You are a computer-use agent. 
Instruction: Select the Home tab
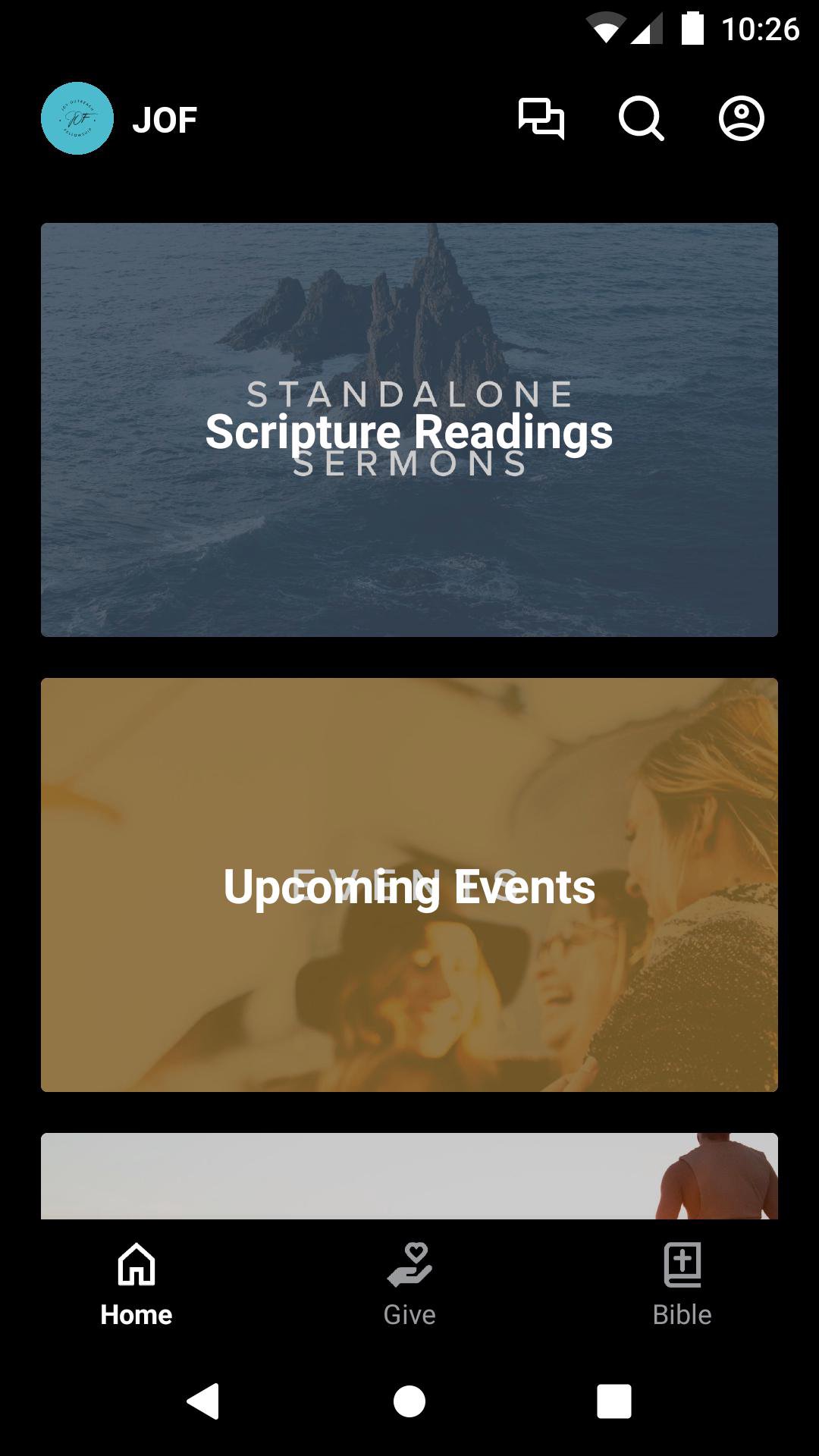[136, 1285]
